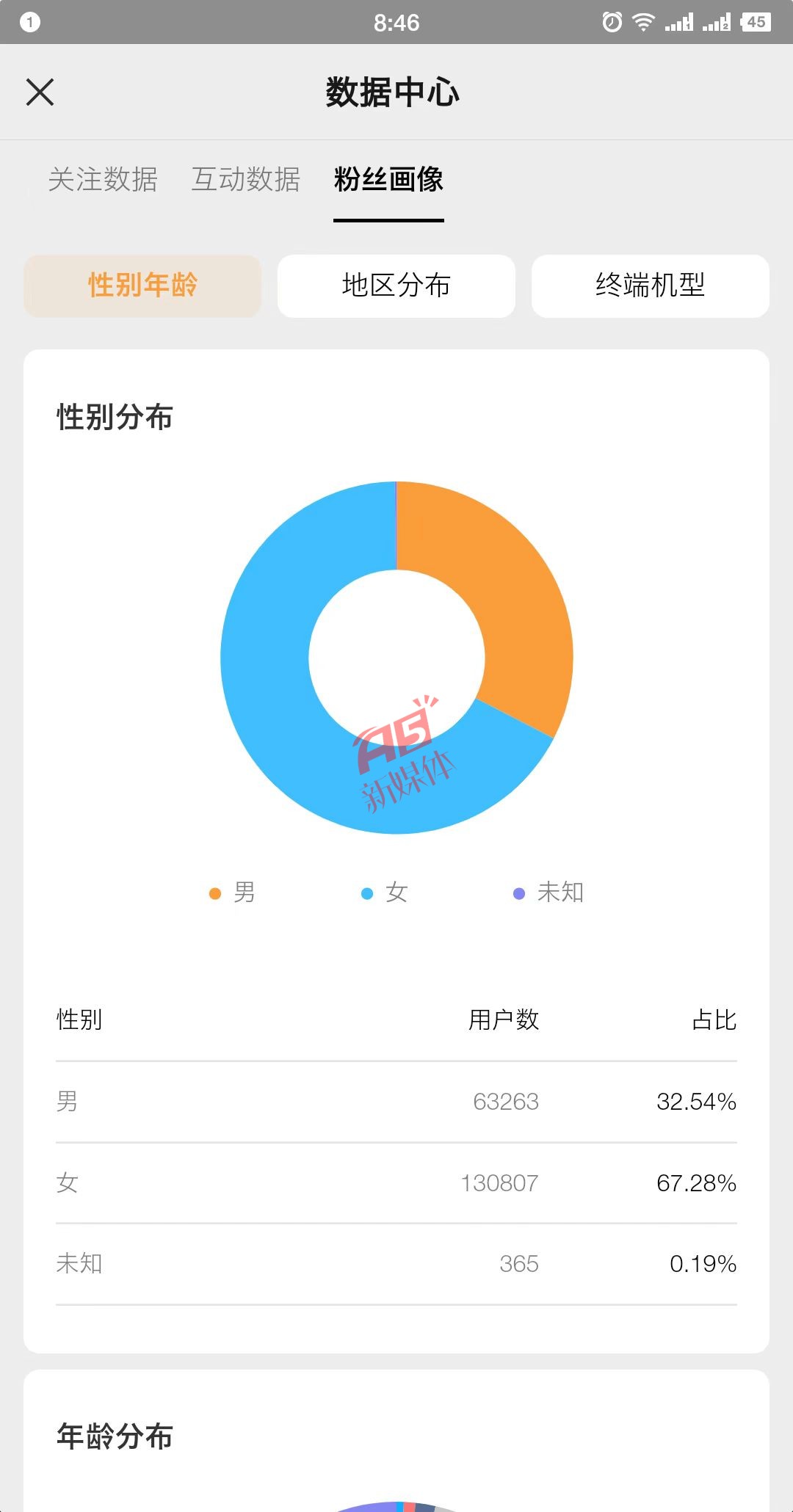Select the 粉丝画像 tab
Screen dimensions: 793x1512
coord(388,179)
